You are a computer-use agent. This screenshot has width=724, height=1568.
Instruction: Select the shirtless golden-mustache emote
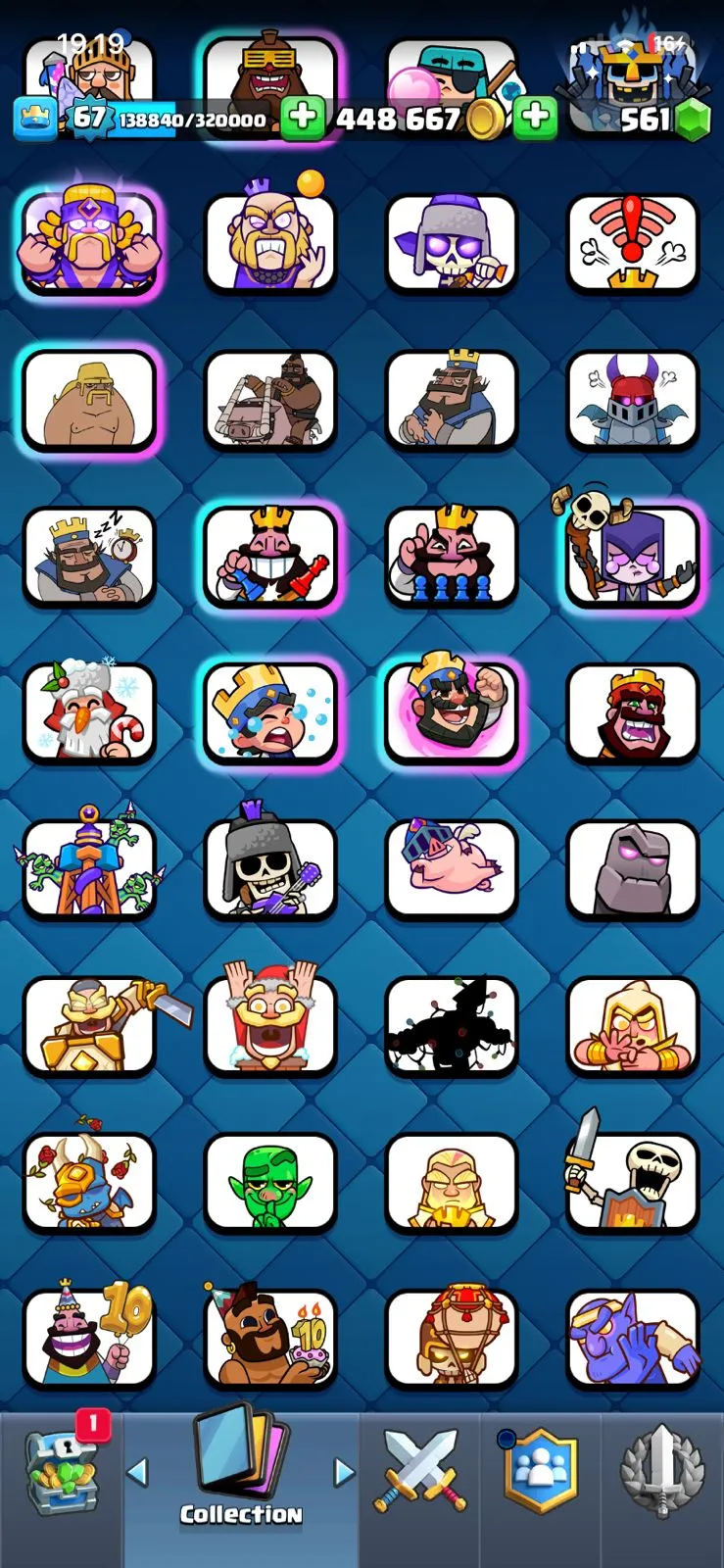click(x=89, y=400)
